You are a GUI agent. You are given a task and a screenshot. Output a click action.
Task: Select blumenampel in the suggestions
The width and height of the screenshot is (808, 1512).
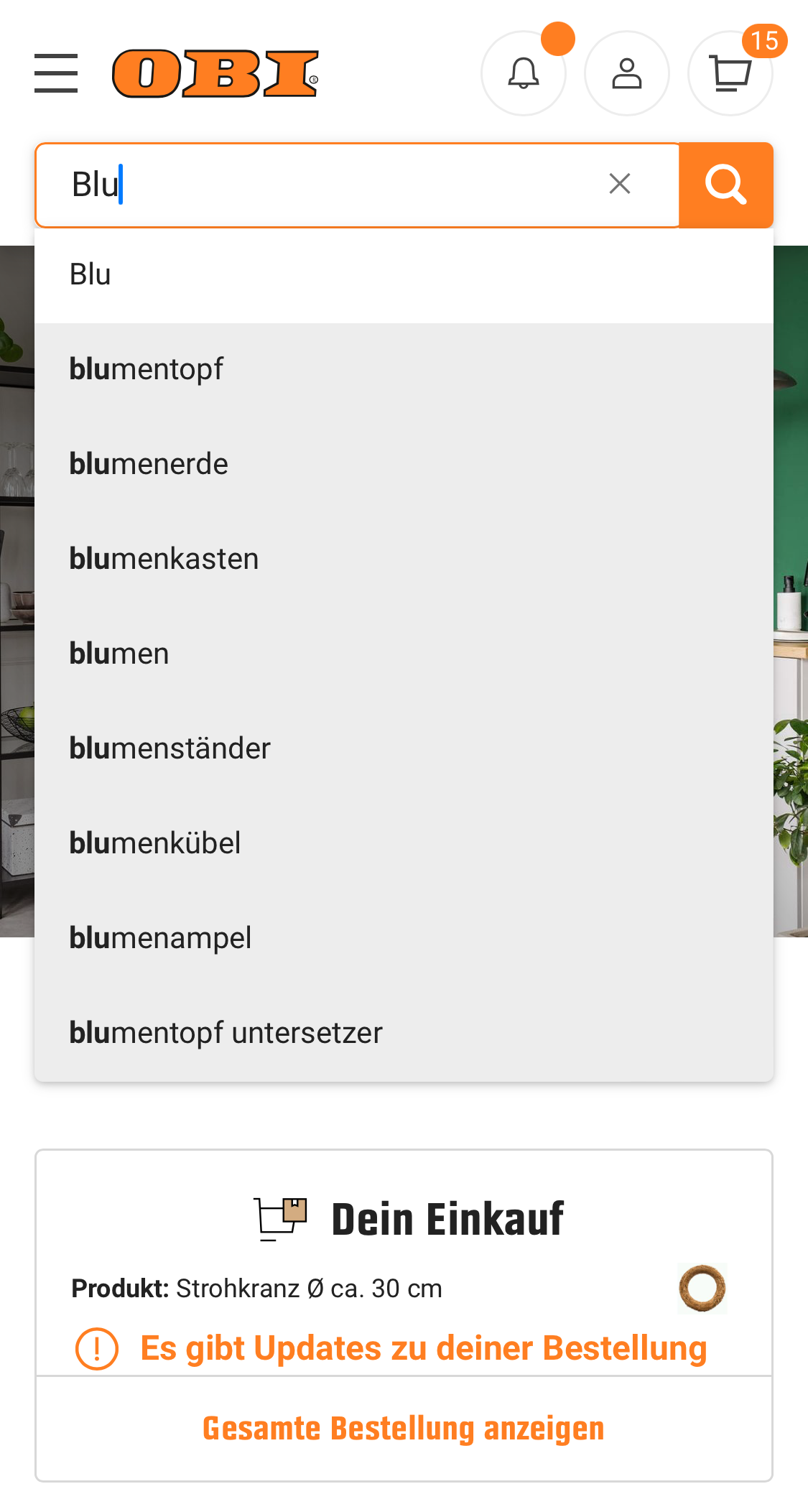pyautogui.click(x=159, y=937)
